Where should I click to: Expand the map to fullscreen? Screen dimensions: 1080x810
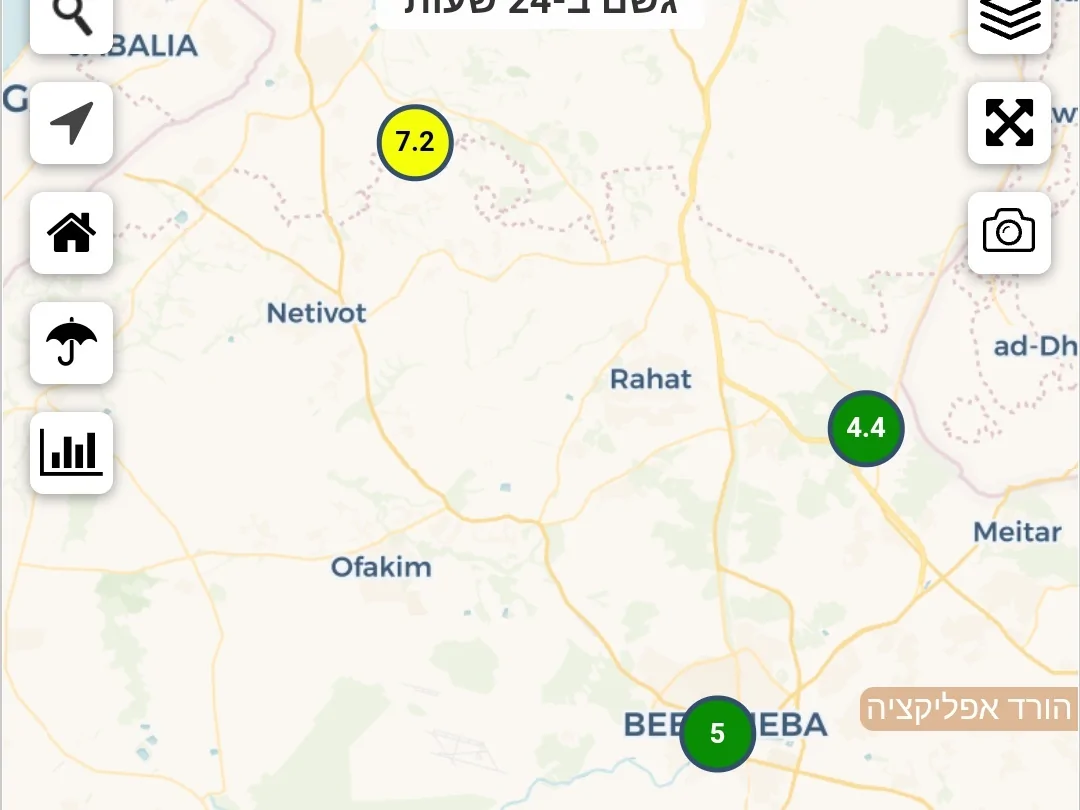(1009, 123)
